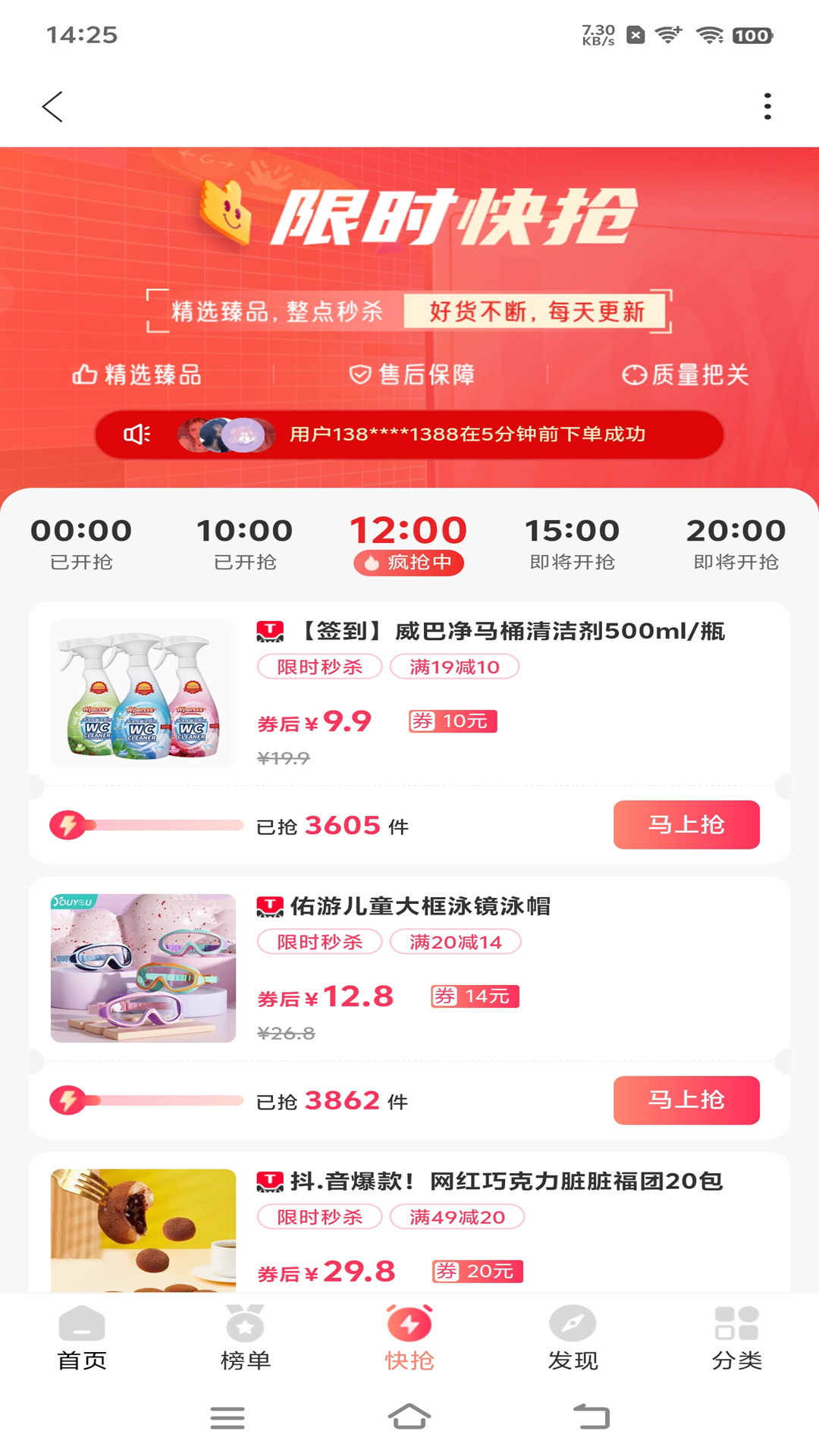
Task: Open the 榜单 tab
Action: pos(245,1339)
